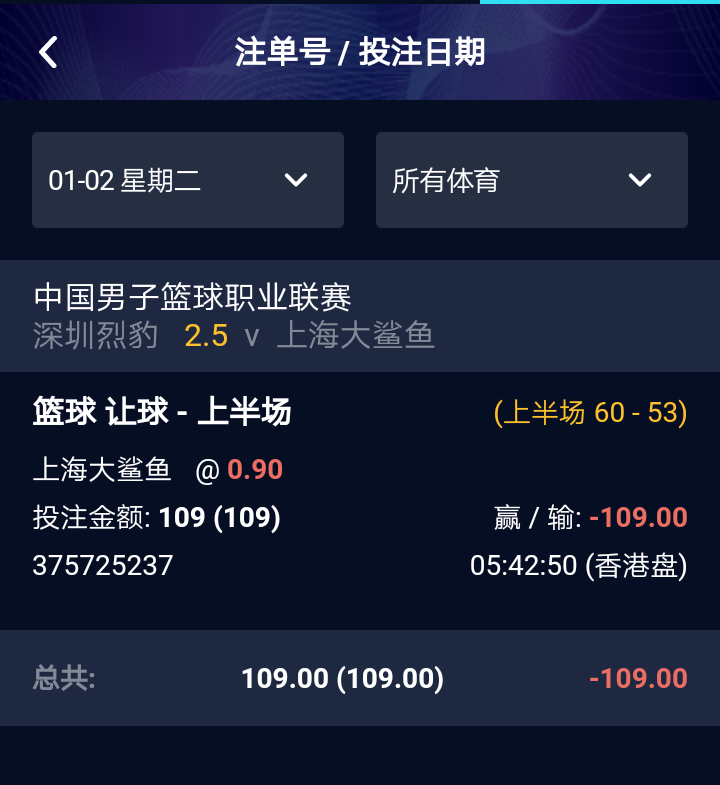Go back from the 注单号 / 投注日期 page
Screen dimensions: 720x785
48,52
